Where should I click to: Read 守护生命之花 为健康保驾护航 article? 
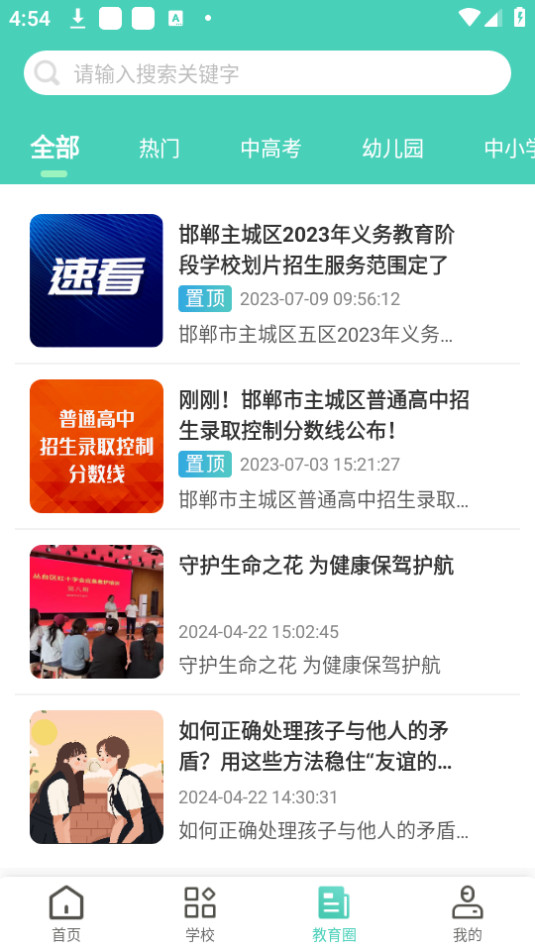[268, 611]
